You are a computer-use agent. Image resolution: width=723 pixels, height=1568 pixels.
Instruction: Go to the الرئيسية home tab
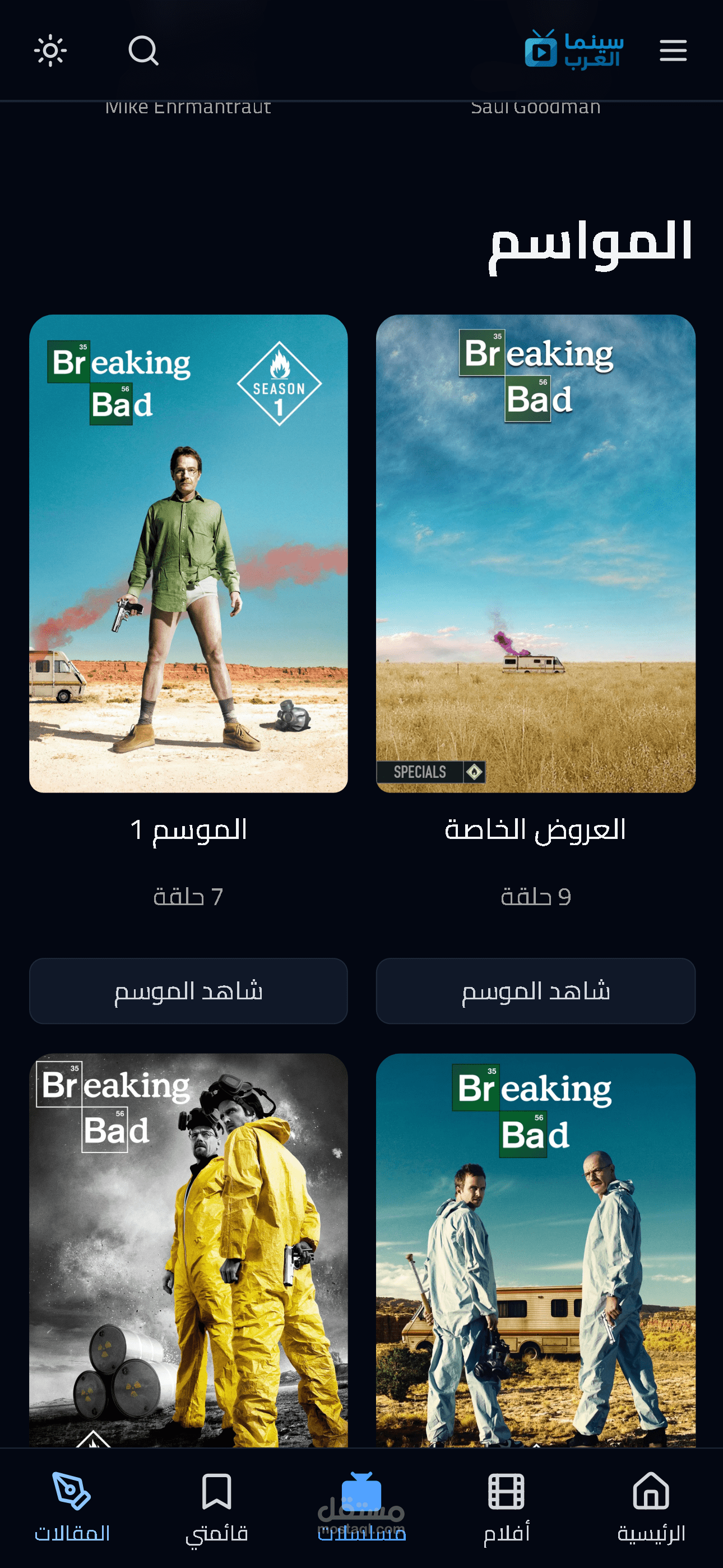(x=651, y=1507)
